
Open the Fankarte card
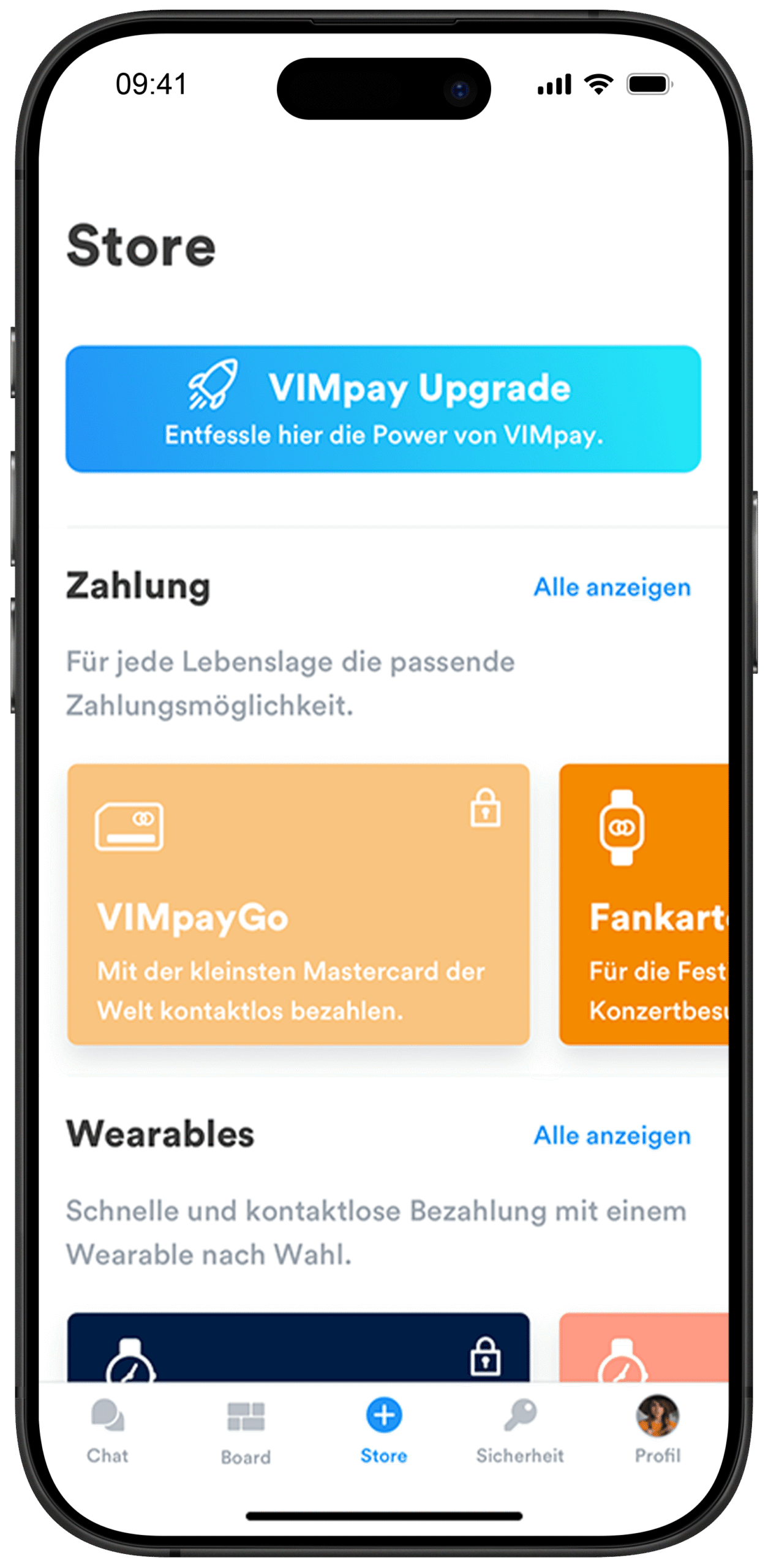[x=644, y=903]
